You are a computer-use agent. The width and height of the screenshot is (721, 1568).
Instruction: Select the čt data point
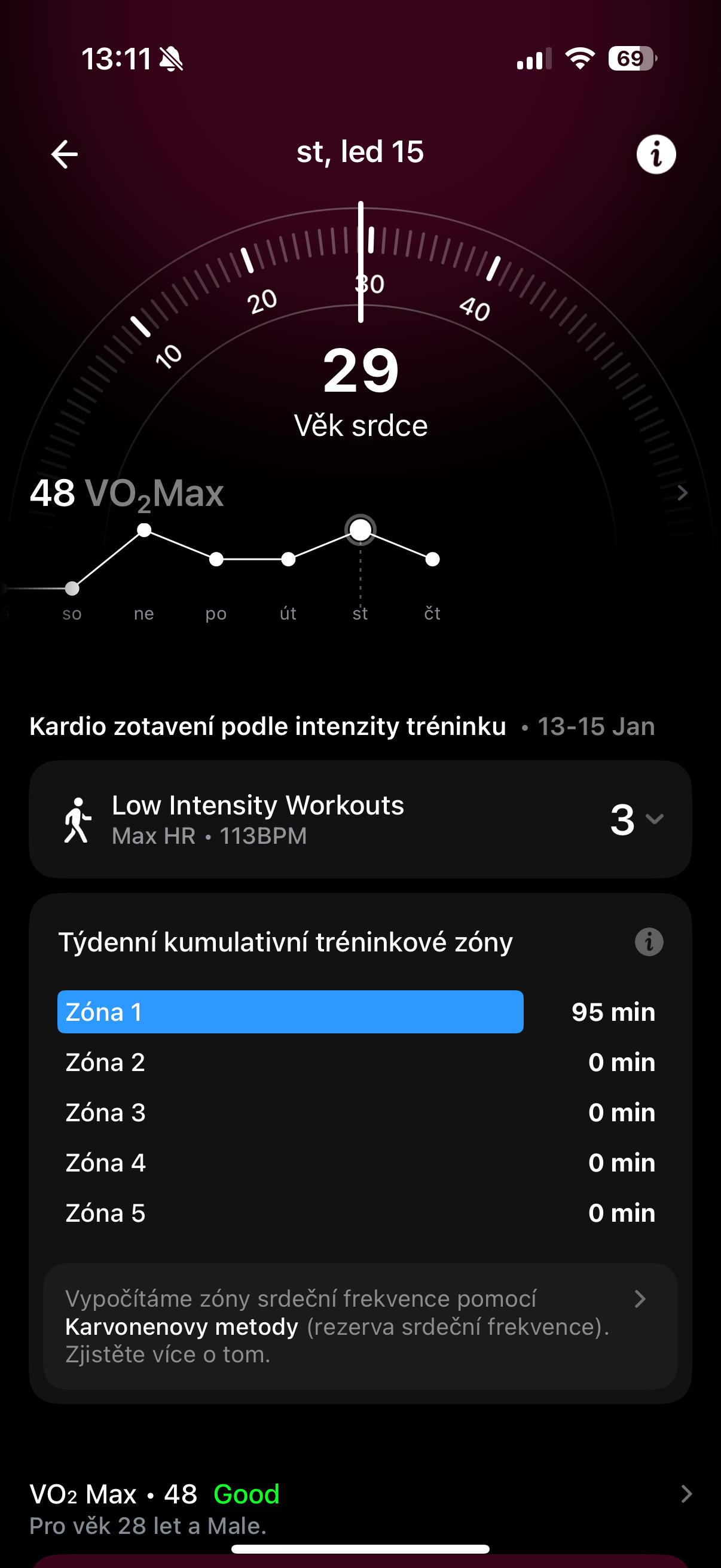tap(432, 557)
